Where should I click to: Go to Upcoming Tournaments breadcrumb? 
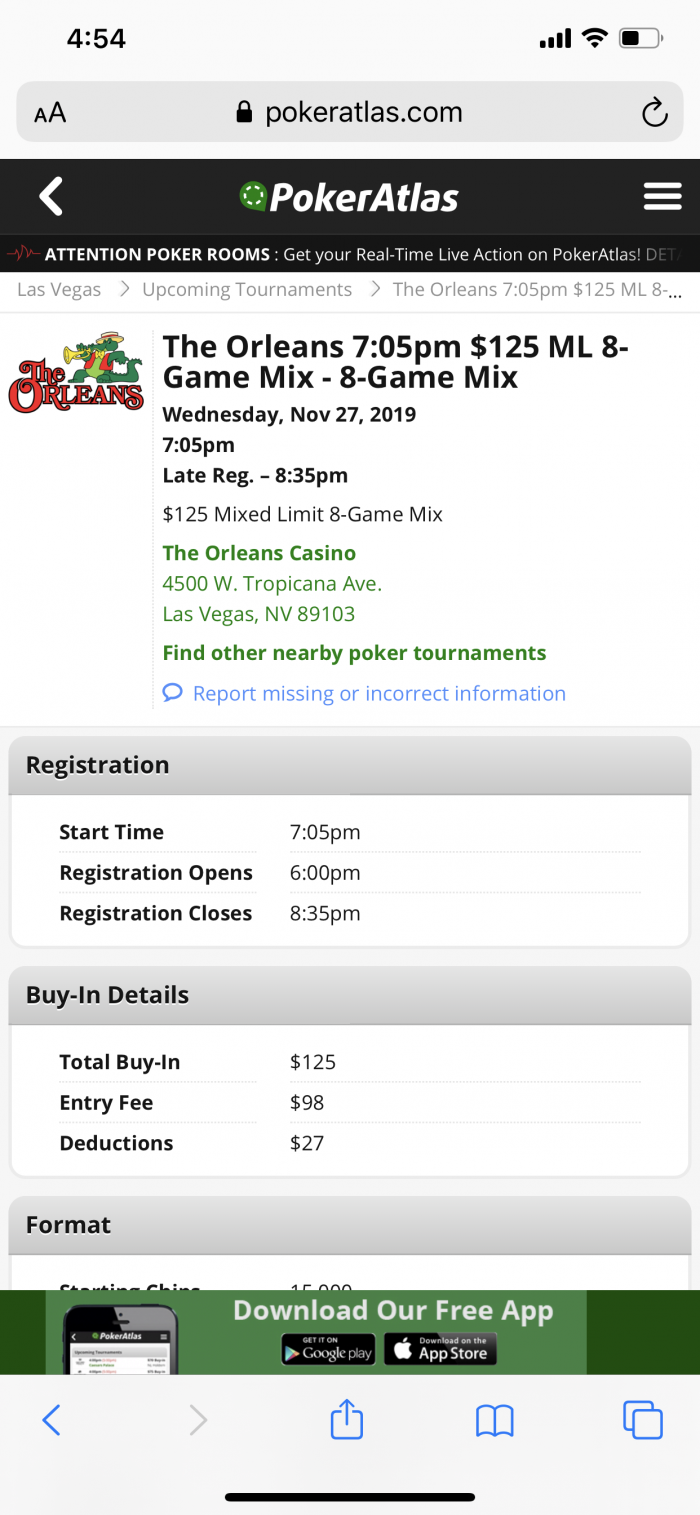247,290
